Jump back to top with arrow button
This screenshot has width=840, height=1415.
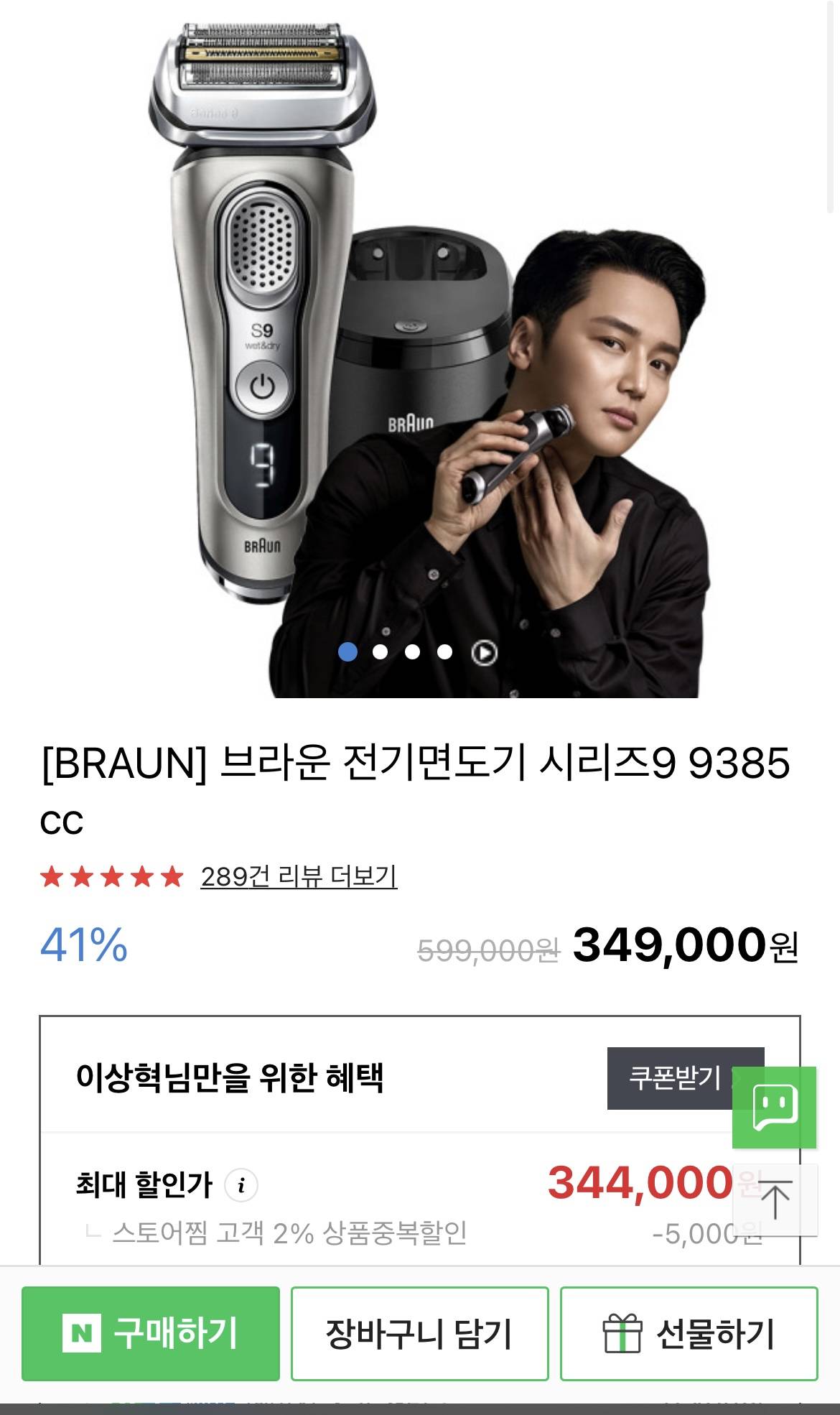click(775, 1200)
